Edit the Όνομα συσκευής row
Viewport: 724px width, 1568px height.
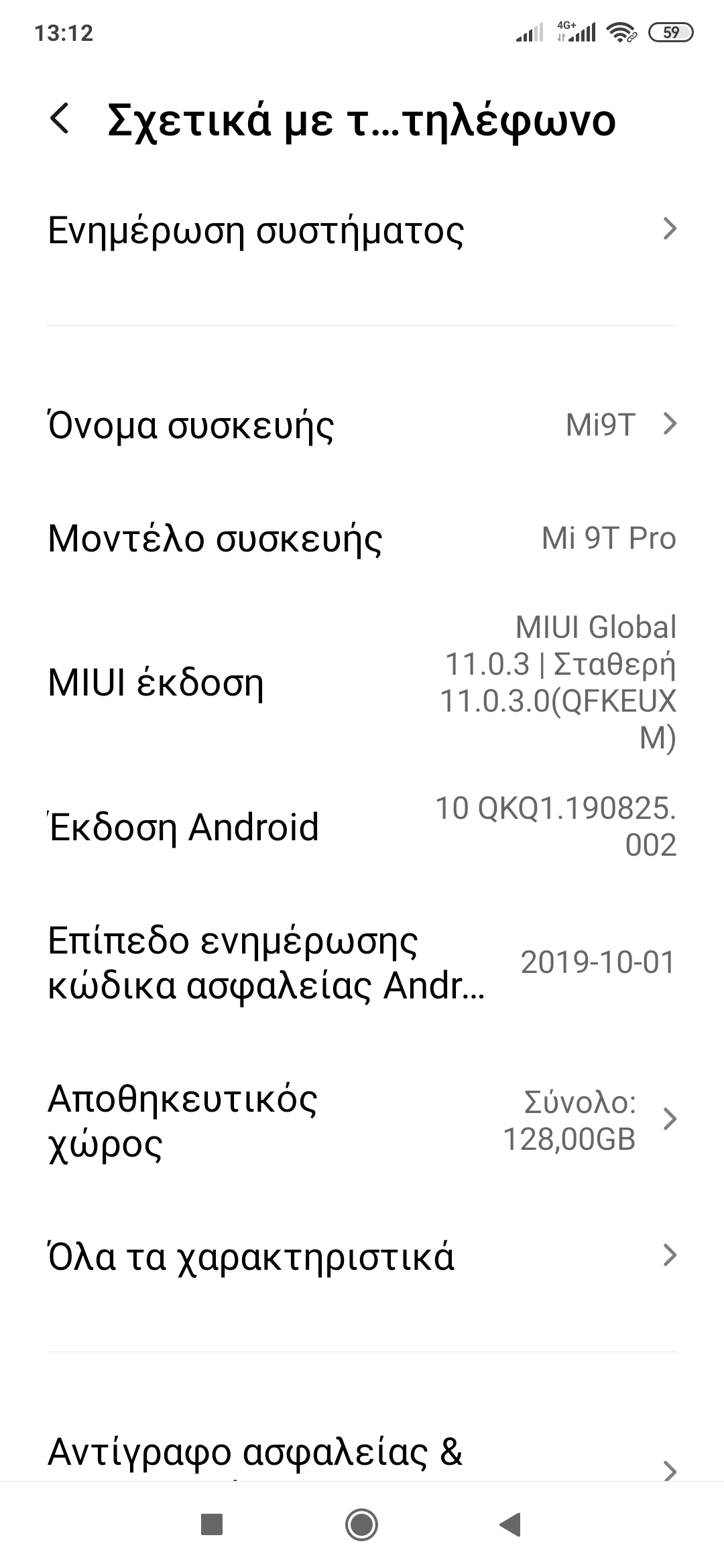pos(362,425)
